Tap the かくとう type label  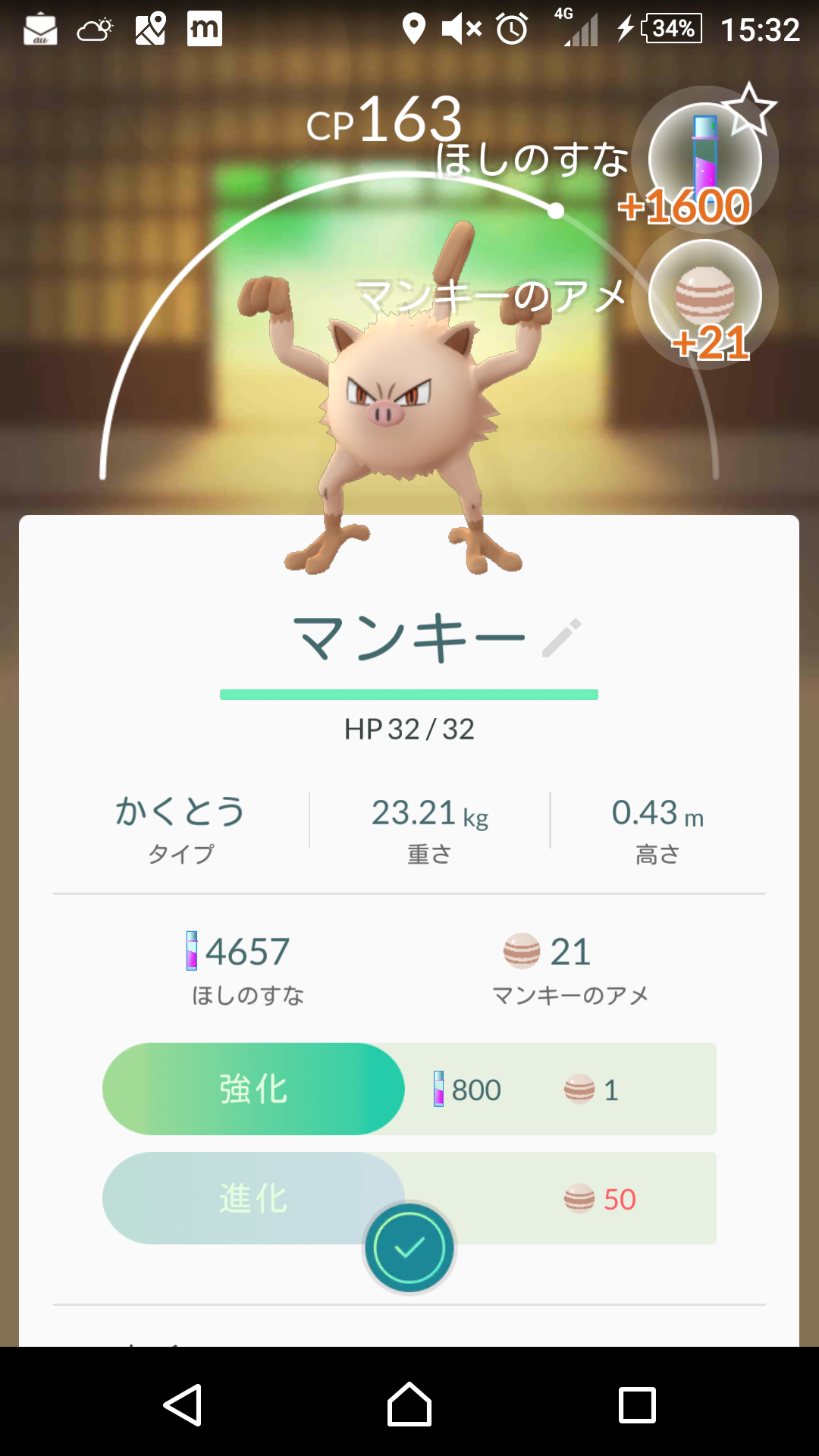pos(182,811)
